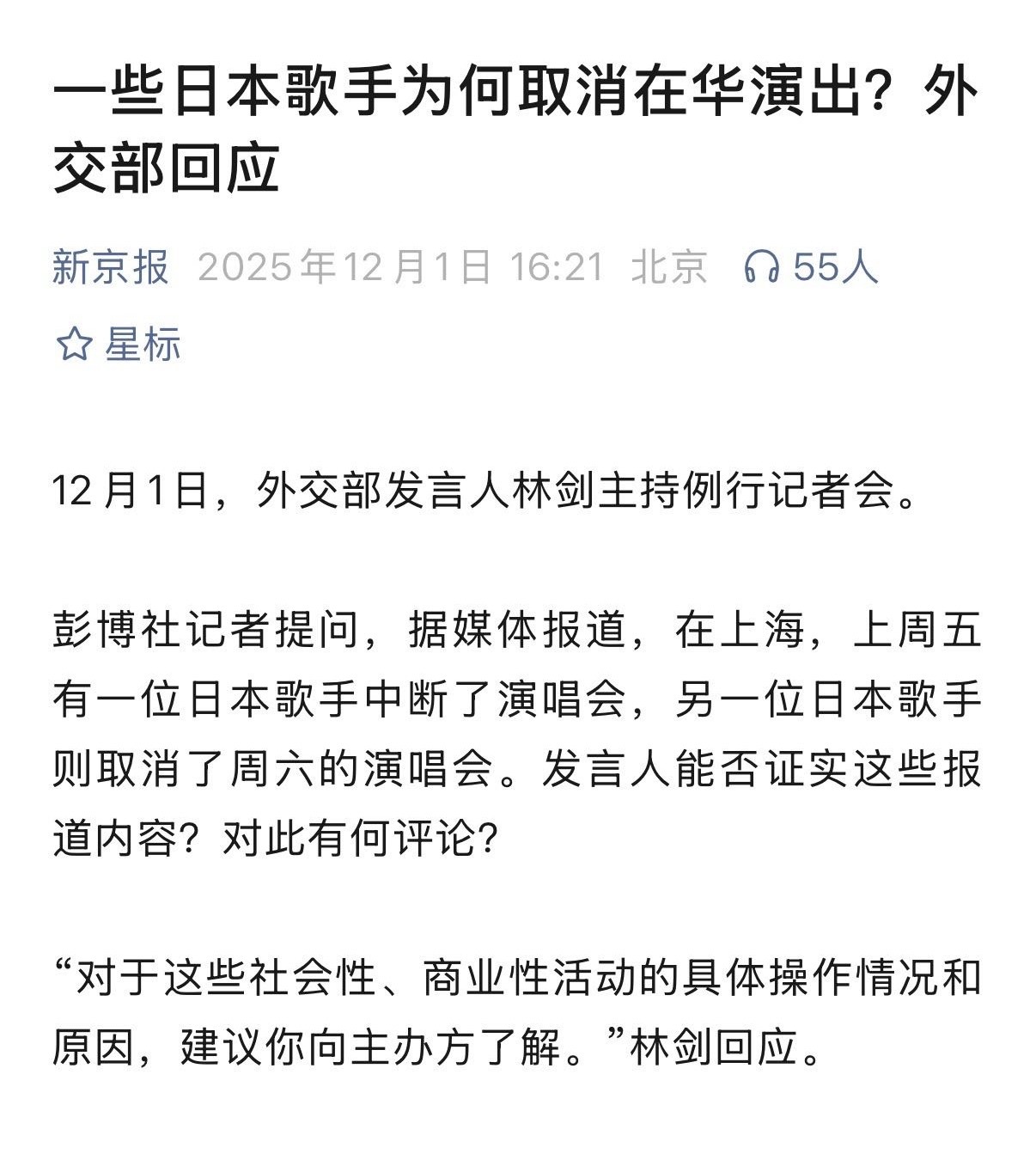This screenshot has height=1166, width=1036.
Task: Listen to the article via headphone icon
Action: pyautogui.click(x=761, y=267)
